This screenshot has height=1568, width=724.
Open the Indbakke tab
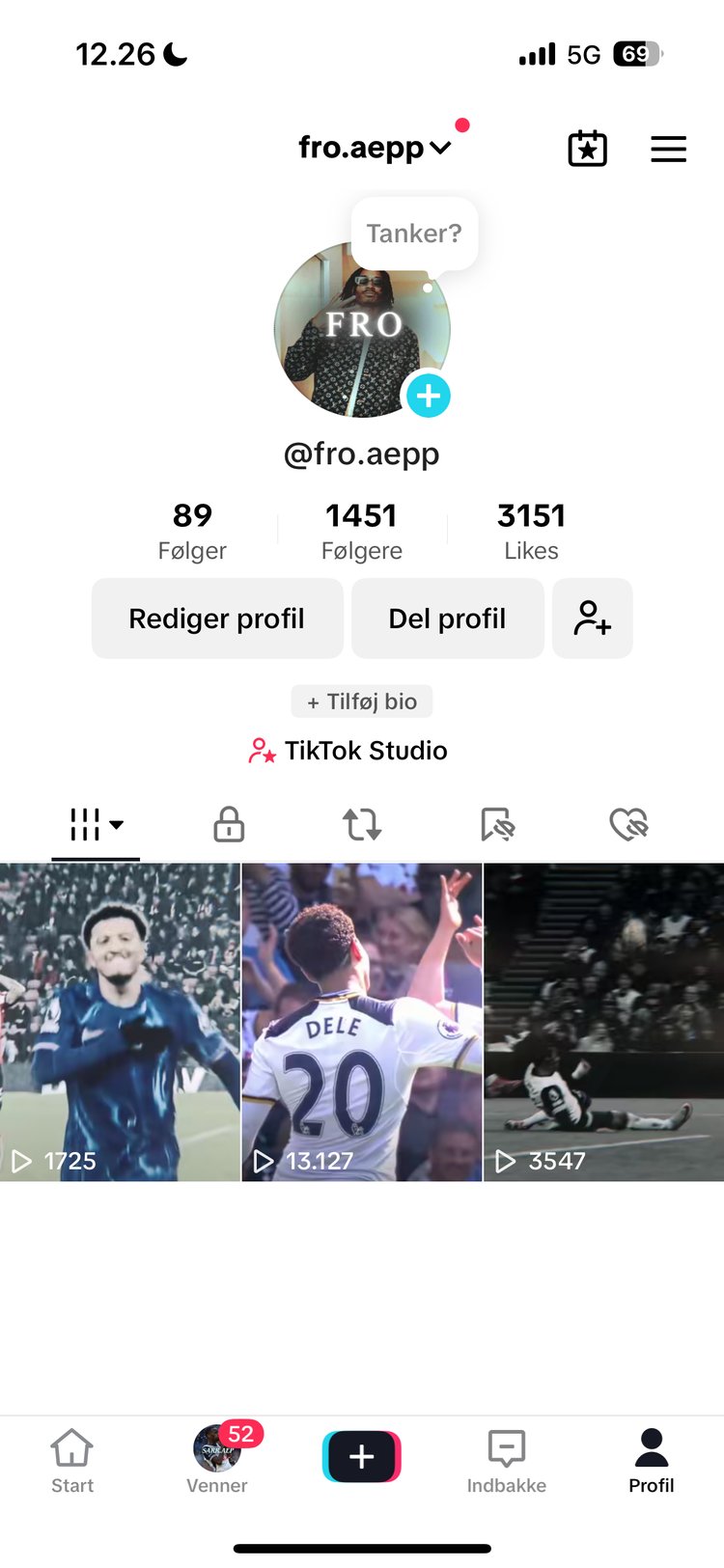(507, 1460)
